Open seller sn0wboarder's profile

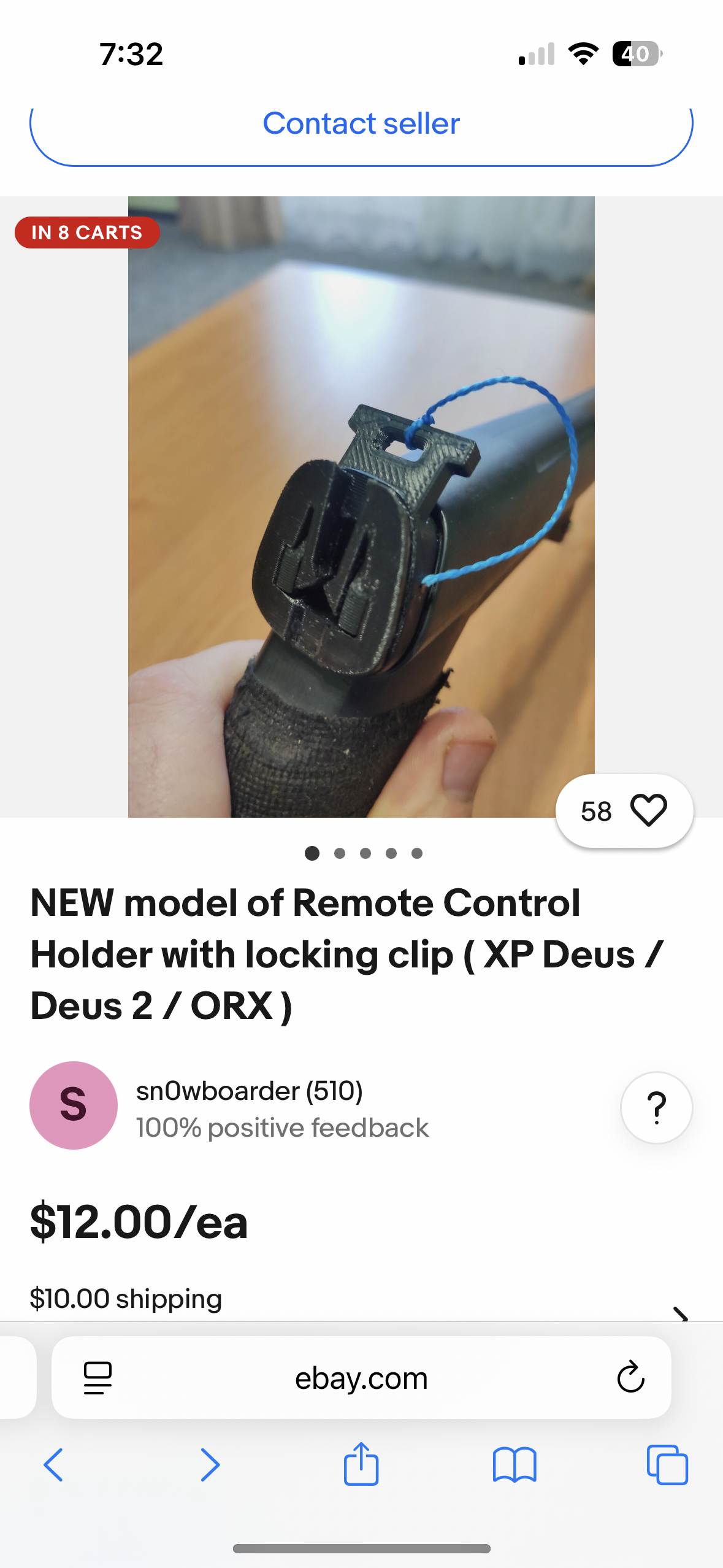tap(250, 1091)
